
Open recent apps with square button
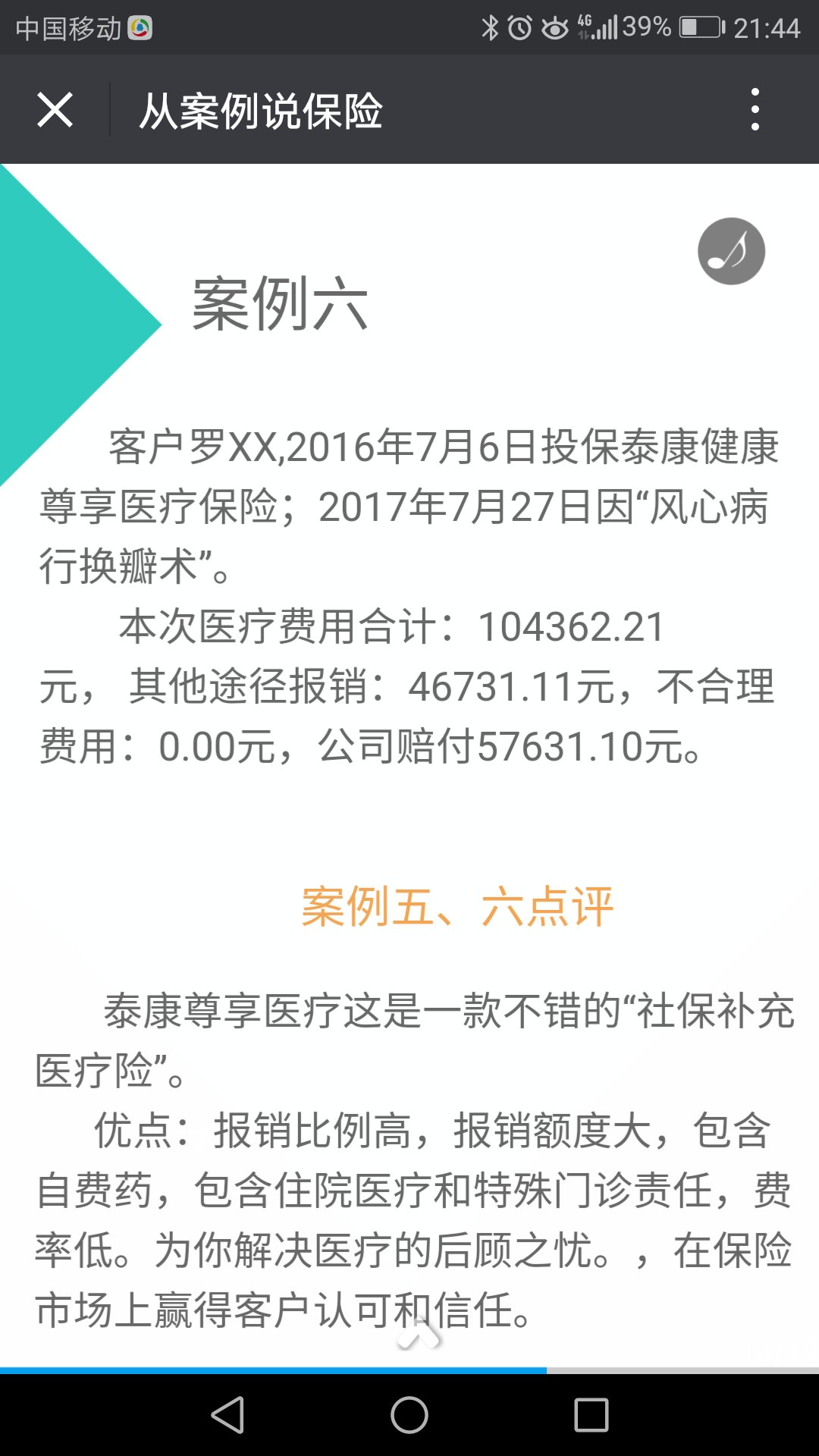tap(591, 1415)
